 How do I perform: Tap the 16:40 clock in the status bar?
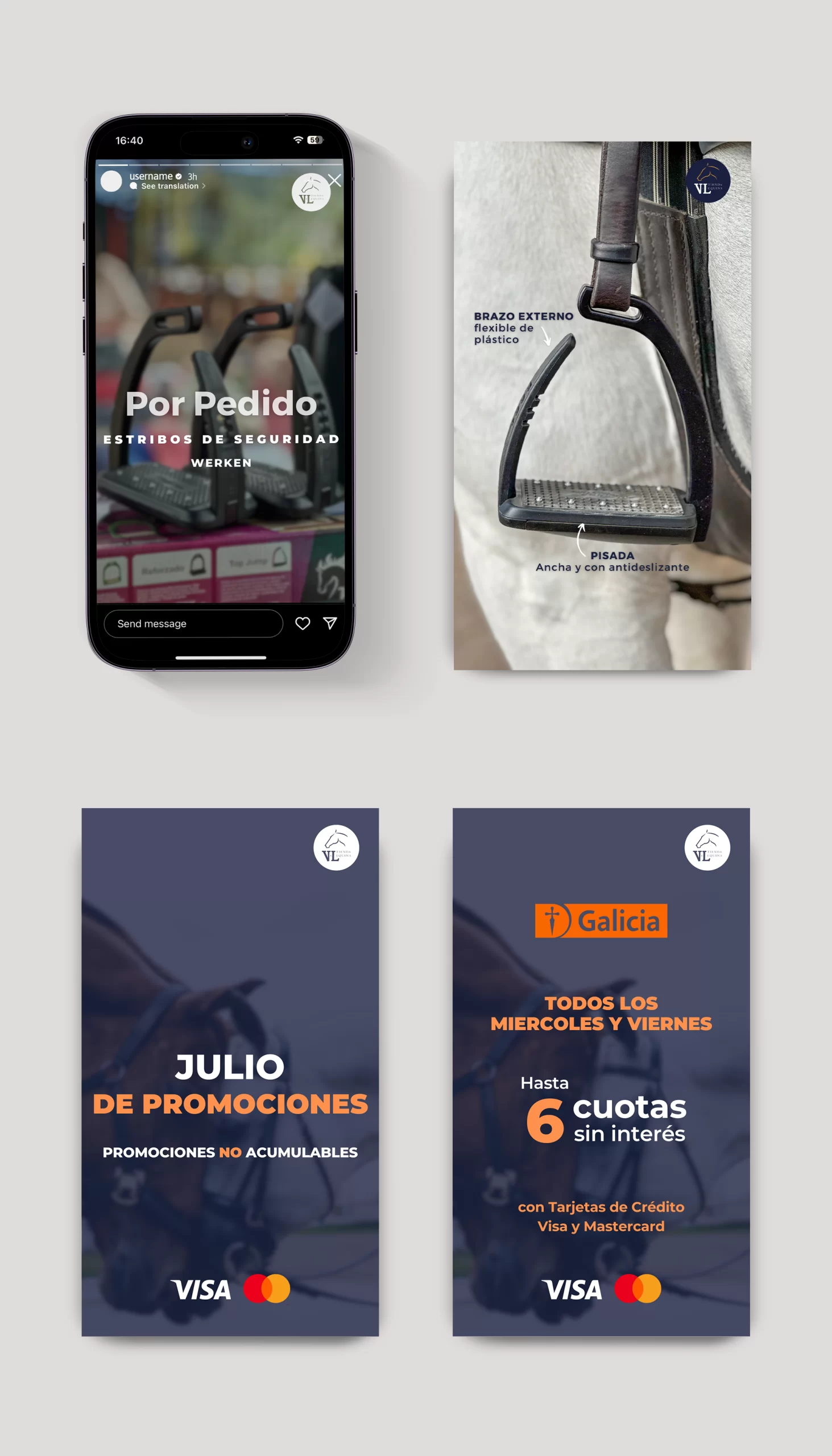coord(130,140)
